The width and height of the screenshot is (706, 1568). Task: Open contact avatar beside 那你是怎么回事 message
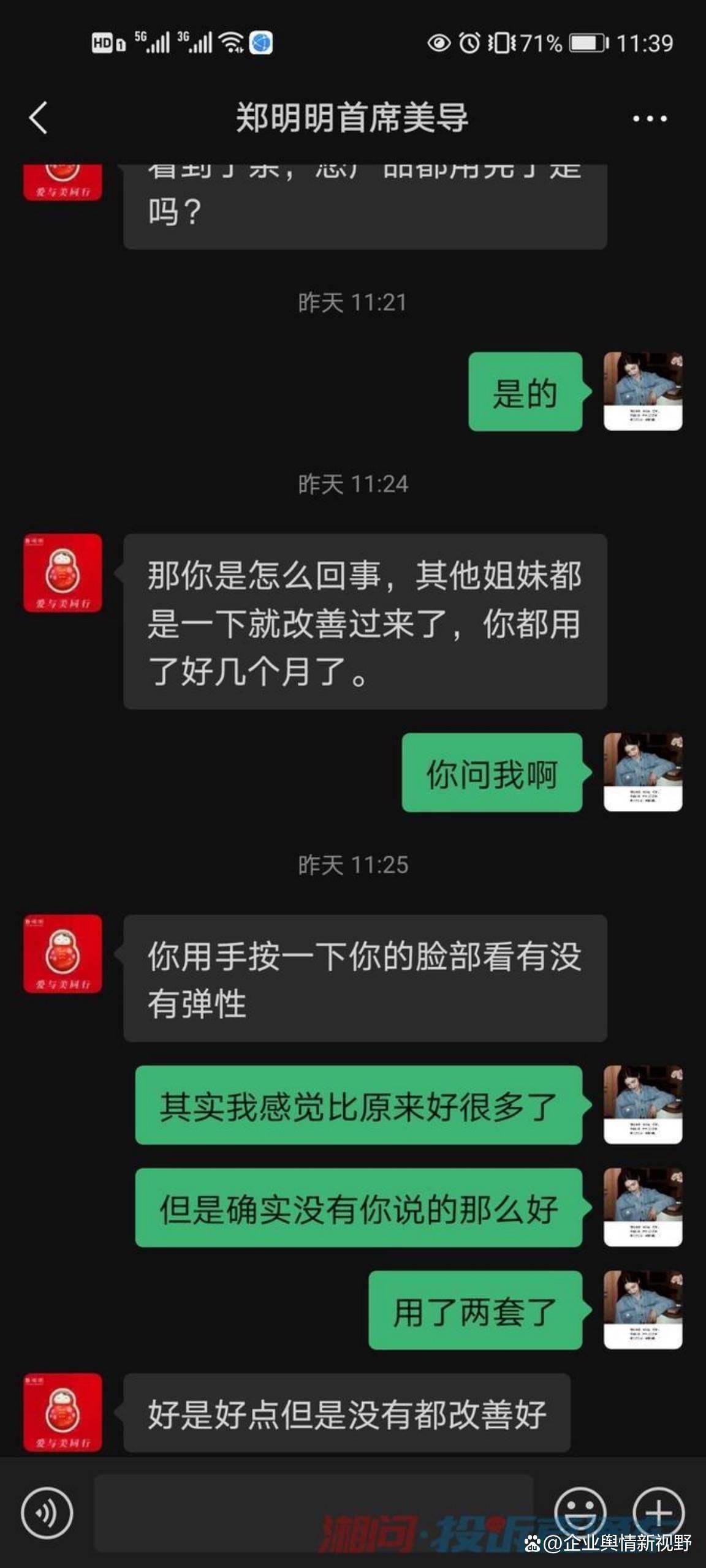(x=63, y=573)
